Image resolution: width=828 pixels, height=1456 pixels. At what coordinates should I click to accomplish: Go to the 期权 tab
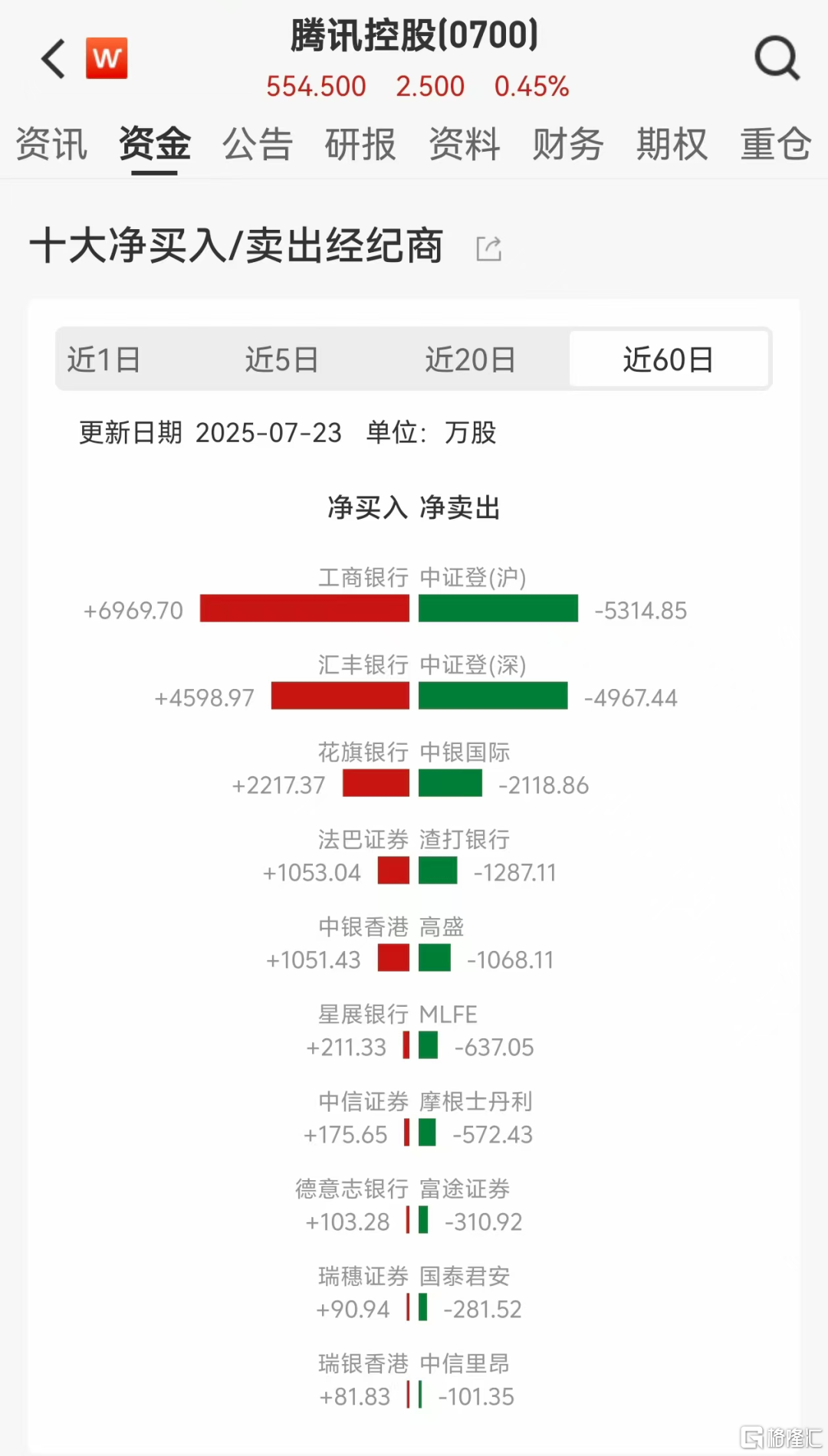point(672,144)
